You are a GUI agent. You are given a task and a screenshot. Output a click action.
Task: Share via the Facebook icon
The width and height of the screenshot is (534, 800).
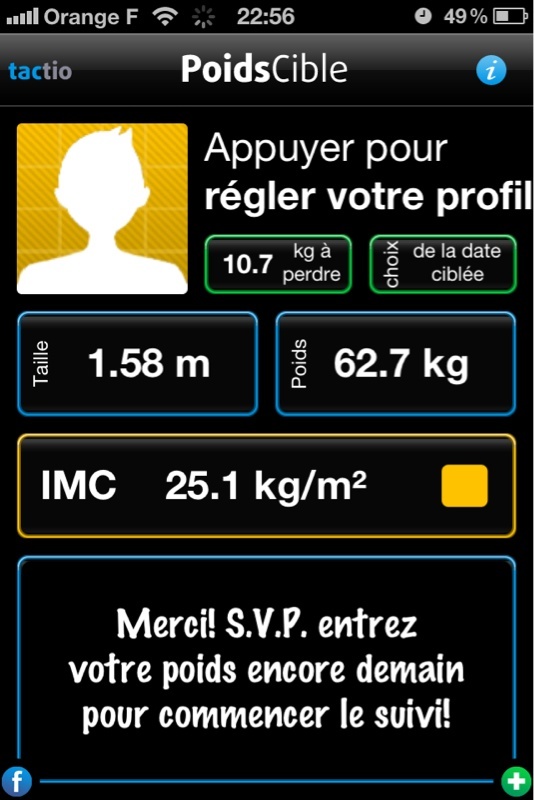pyautogui.click(x=16, y=781)
